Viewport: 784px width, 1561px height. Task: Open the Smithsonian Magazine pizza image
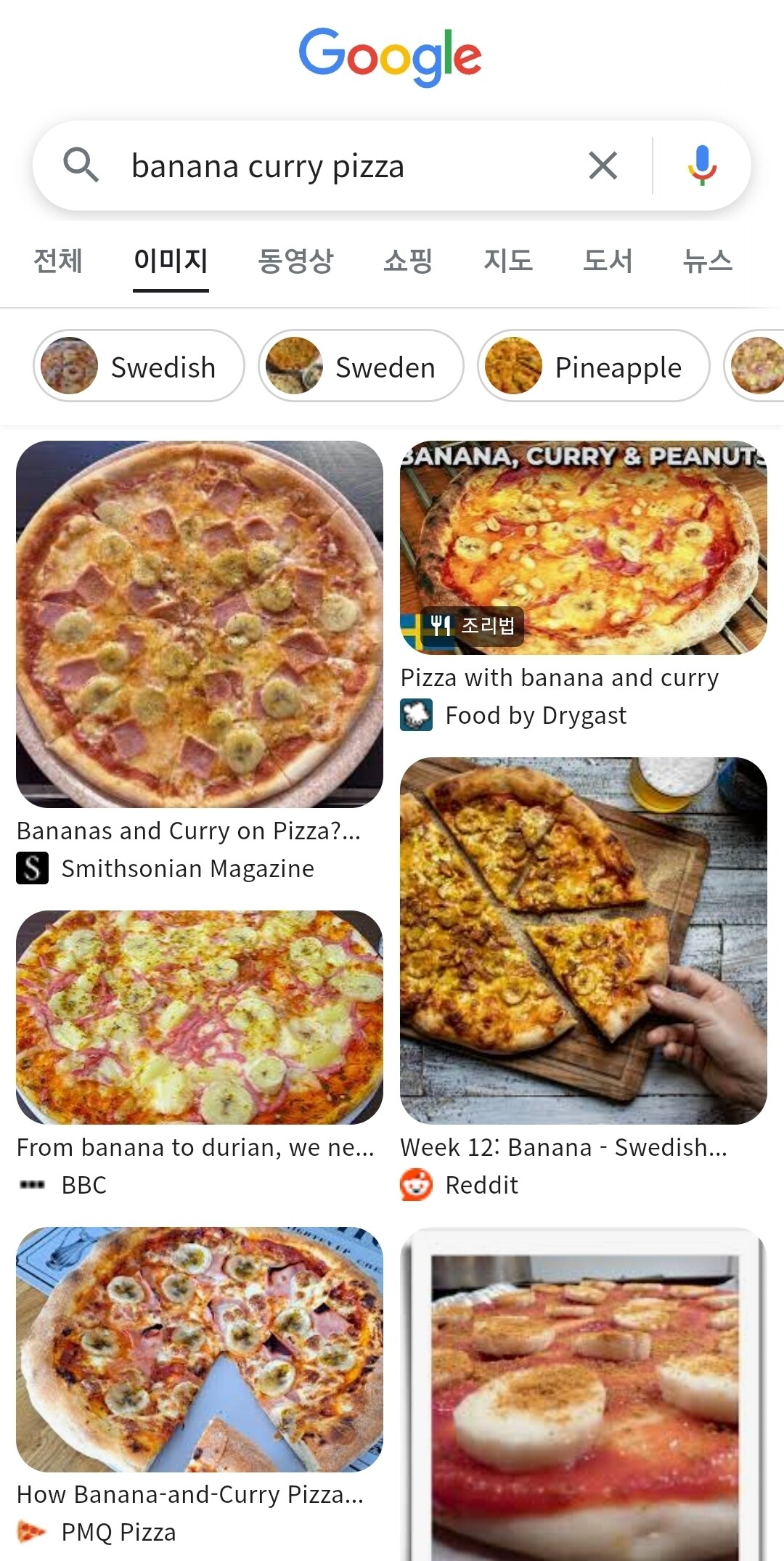(x=200, y=624)
